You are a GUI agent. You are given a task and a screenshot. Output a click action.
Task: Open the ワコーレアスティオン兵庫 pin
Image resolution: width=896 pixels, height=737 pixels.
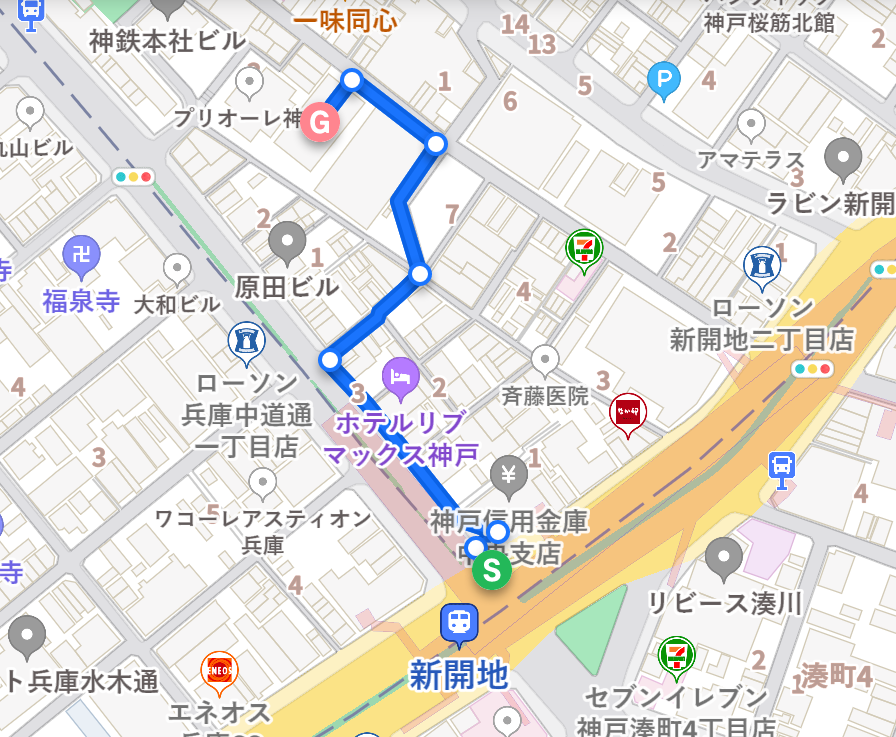(263, 483)
